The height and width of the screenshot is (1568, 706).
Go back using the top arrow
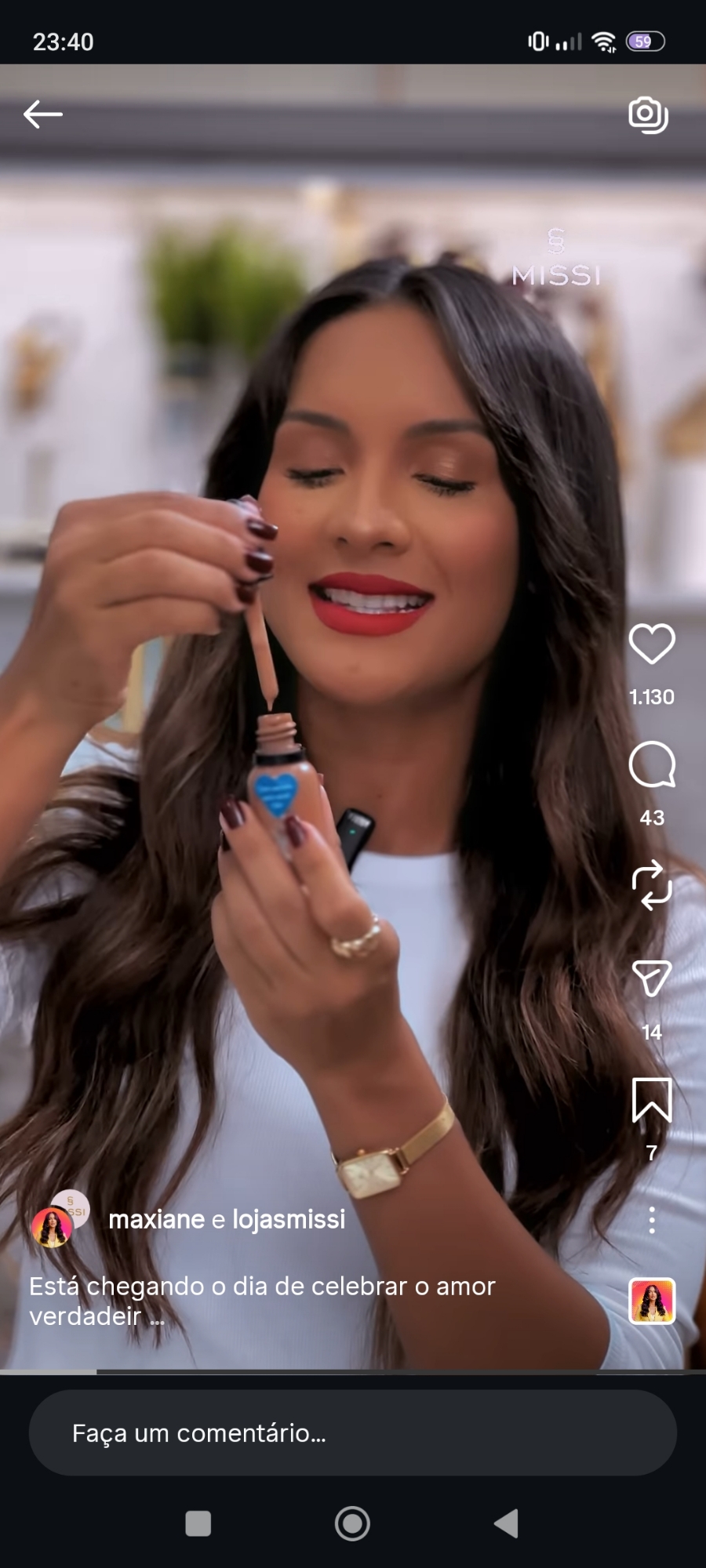42,114
